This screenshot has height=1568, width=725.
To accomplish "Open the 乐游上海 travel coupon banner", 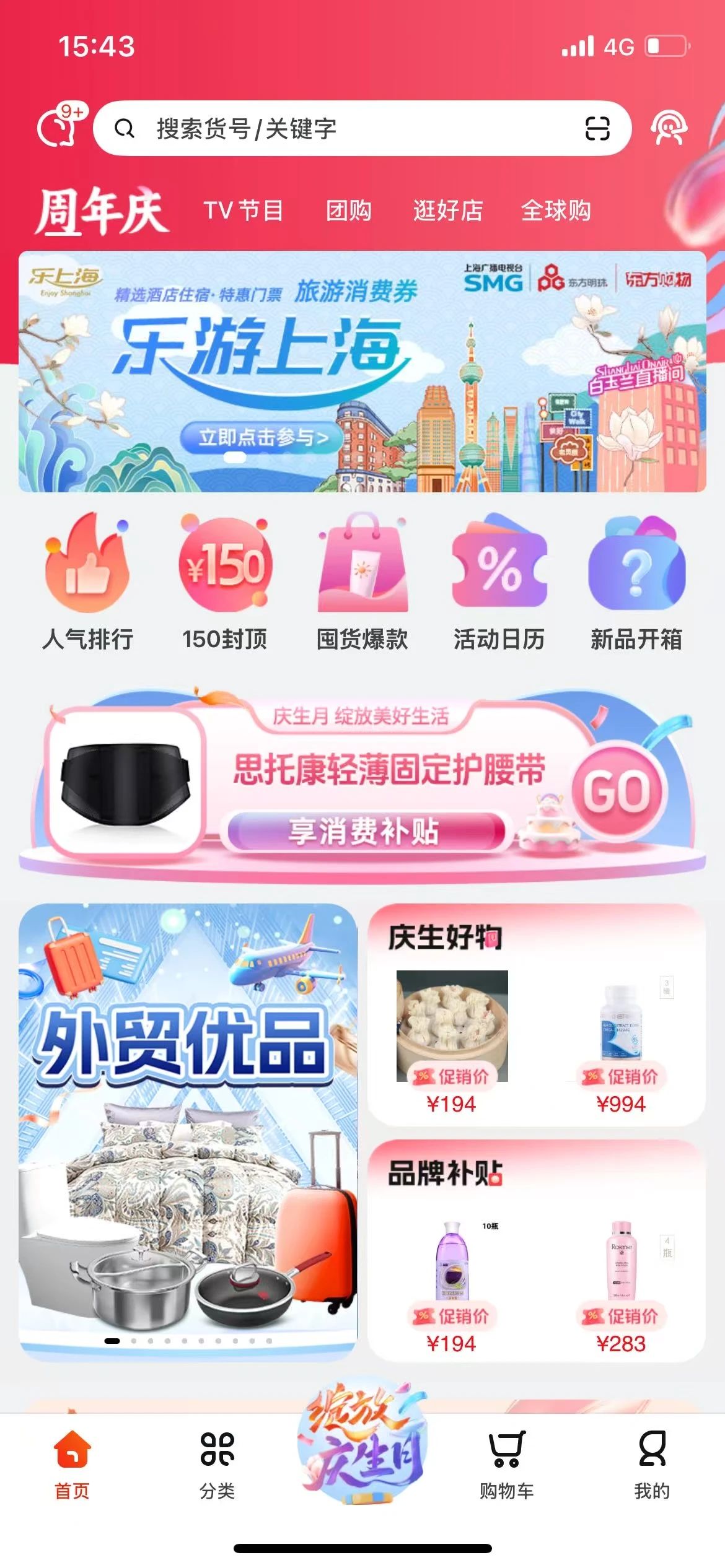I will coord(362,372).
